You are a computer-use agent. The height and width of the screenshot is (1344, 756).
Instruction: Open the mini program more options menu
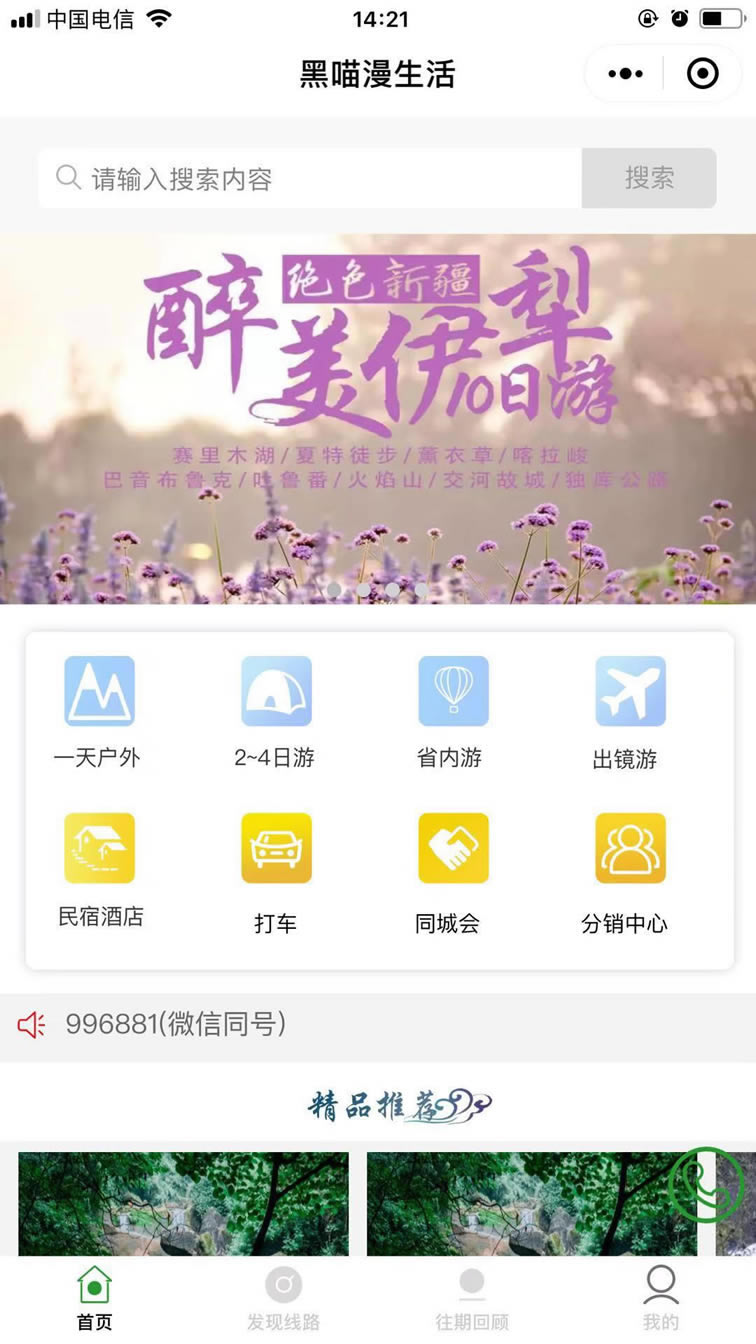tap(626, 74)
